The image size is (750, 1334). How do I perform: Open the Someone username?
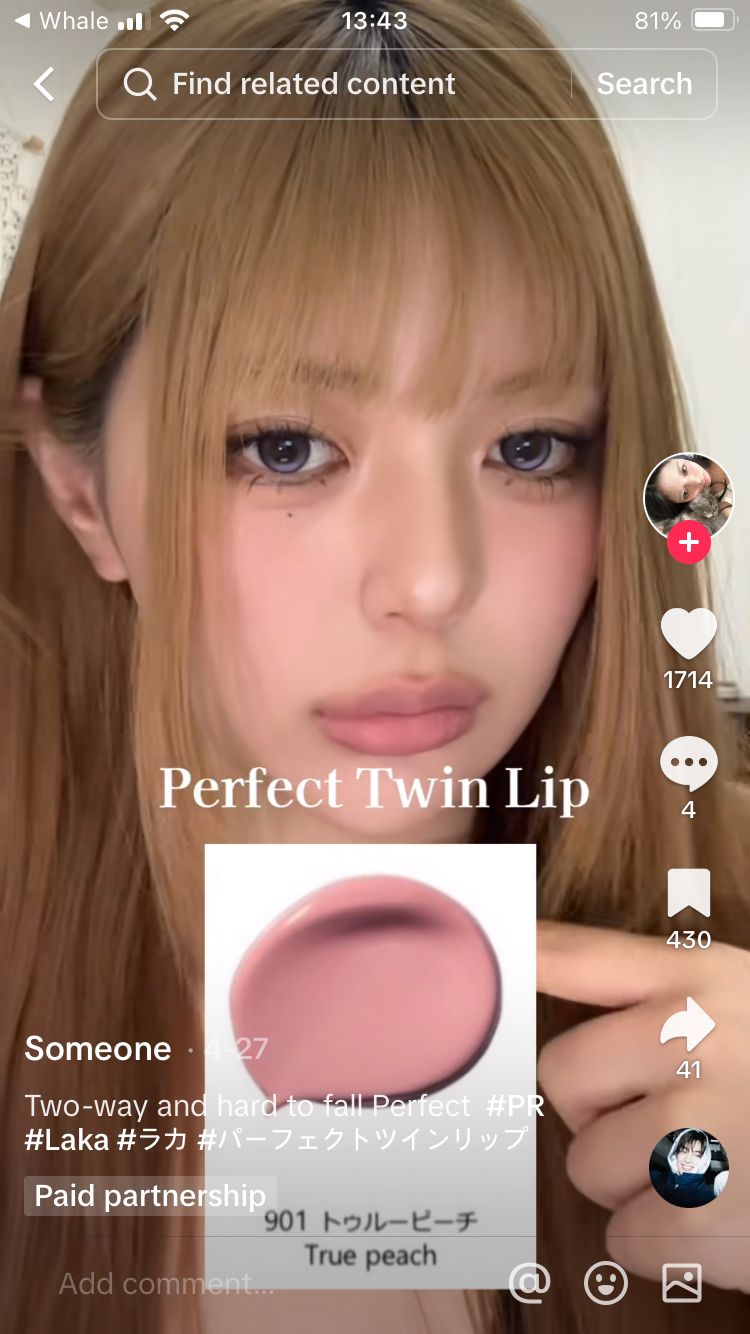coord(98,1048)
